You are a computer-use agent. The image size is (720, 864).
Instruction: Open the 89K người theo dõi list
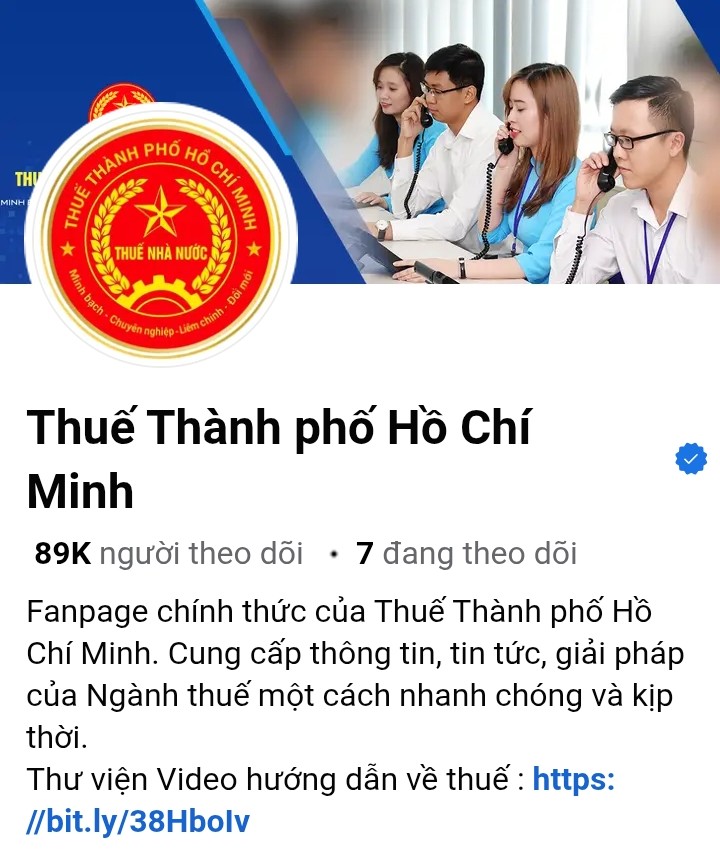pyautogui.click(x=168, y=553)
